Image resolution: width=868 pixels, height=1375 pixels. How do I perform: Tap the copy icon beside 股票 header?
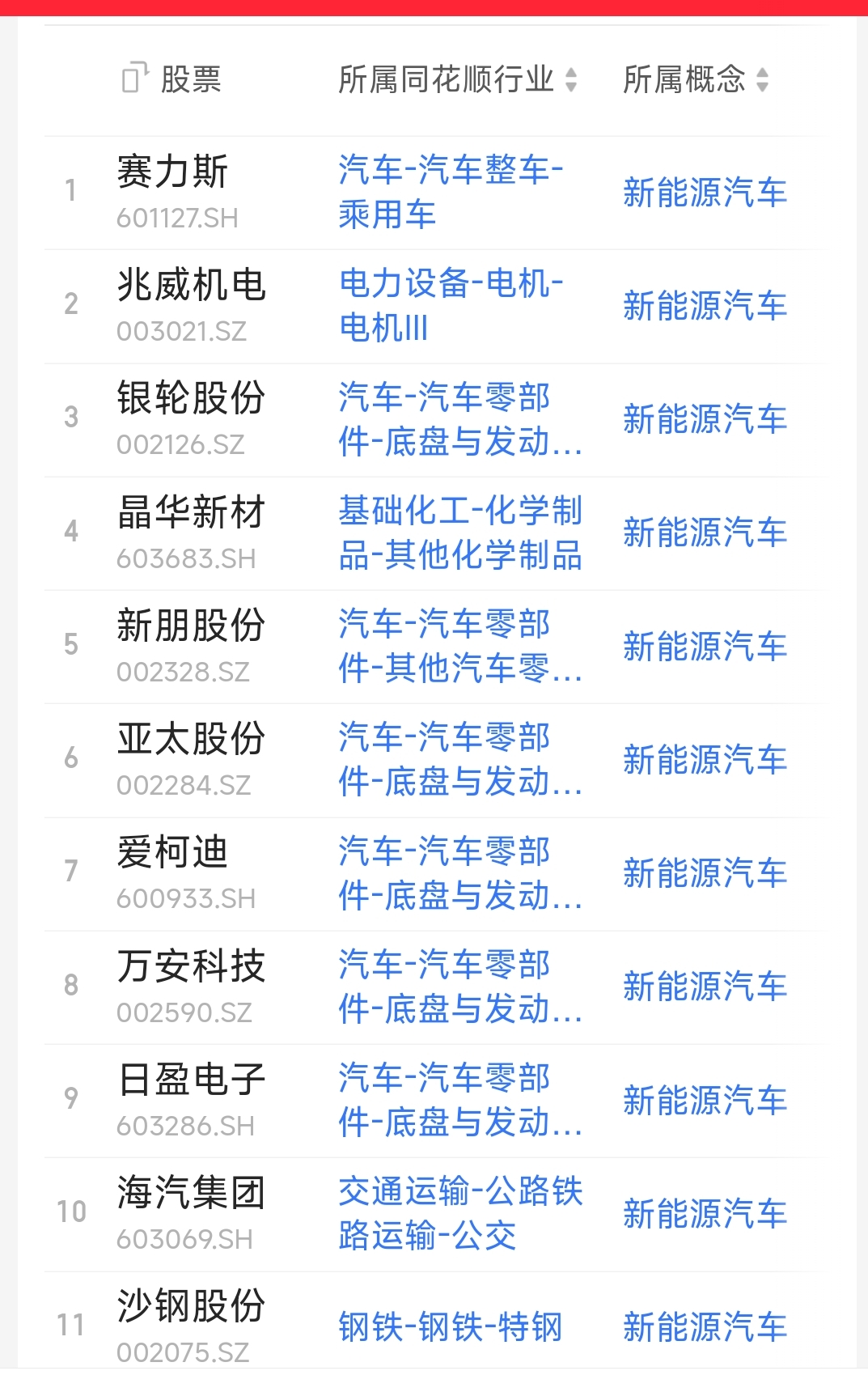pos(134,79)
